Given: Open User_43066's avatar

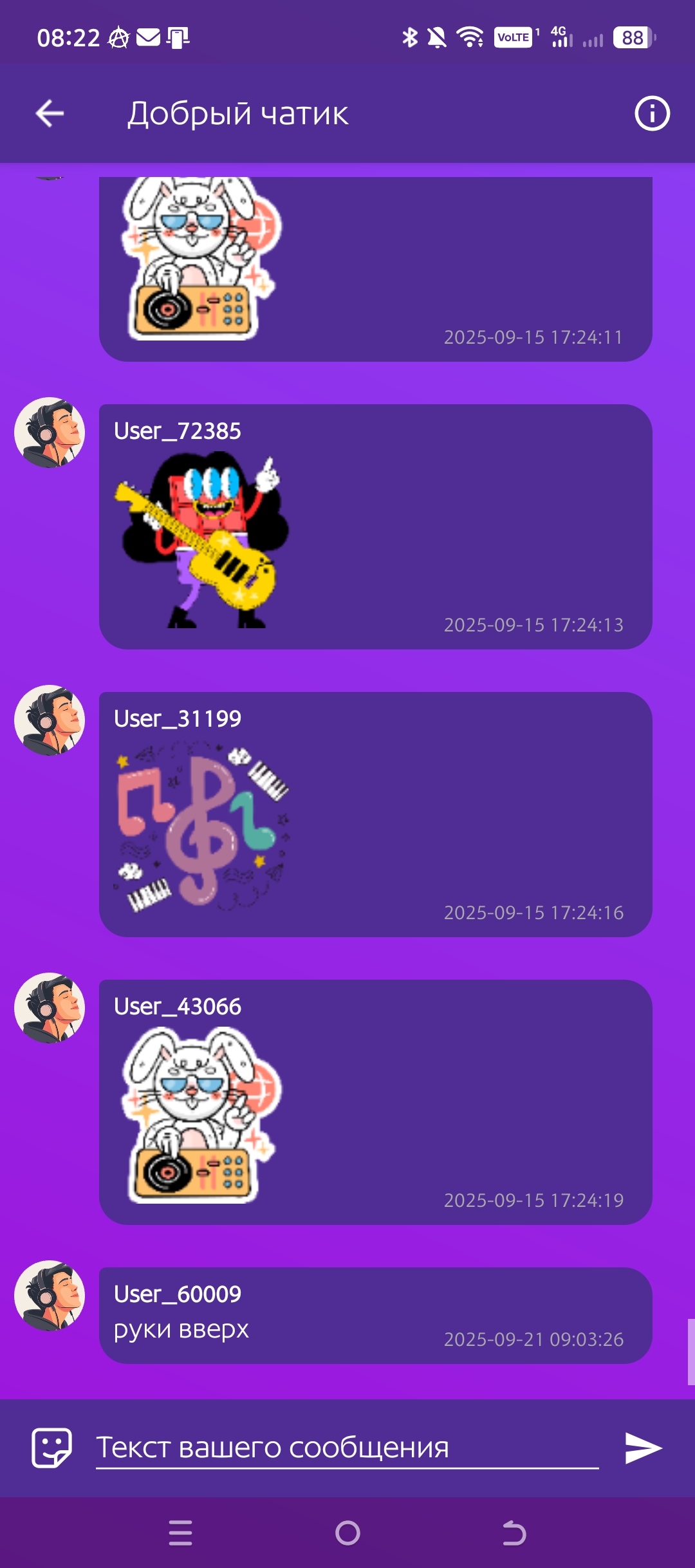Looking at the screenshot, I should click(50, 1008).
